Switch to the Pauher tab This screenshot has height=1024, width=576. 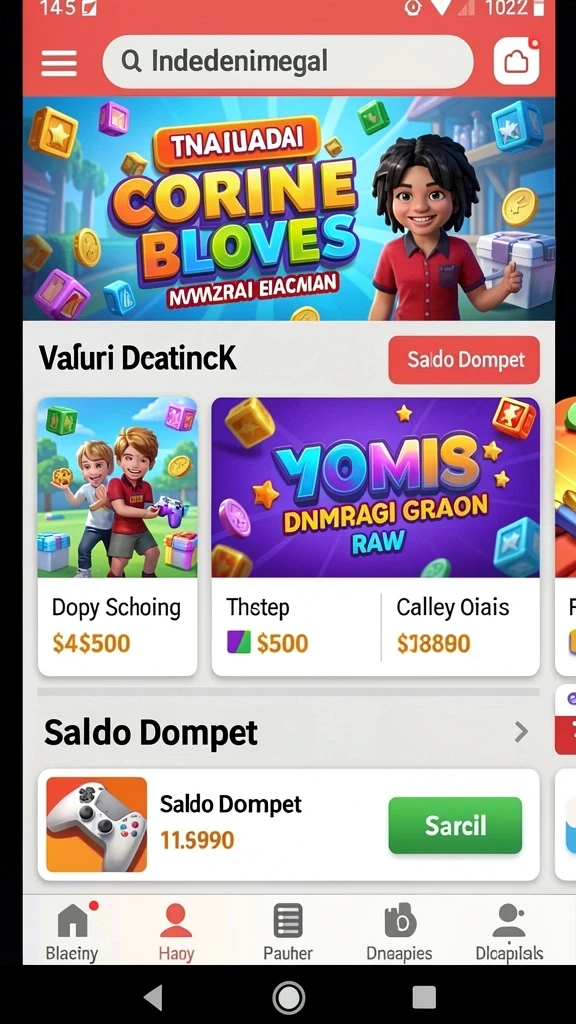288,931
